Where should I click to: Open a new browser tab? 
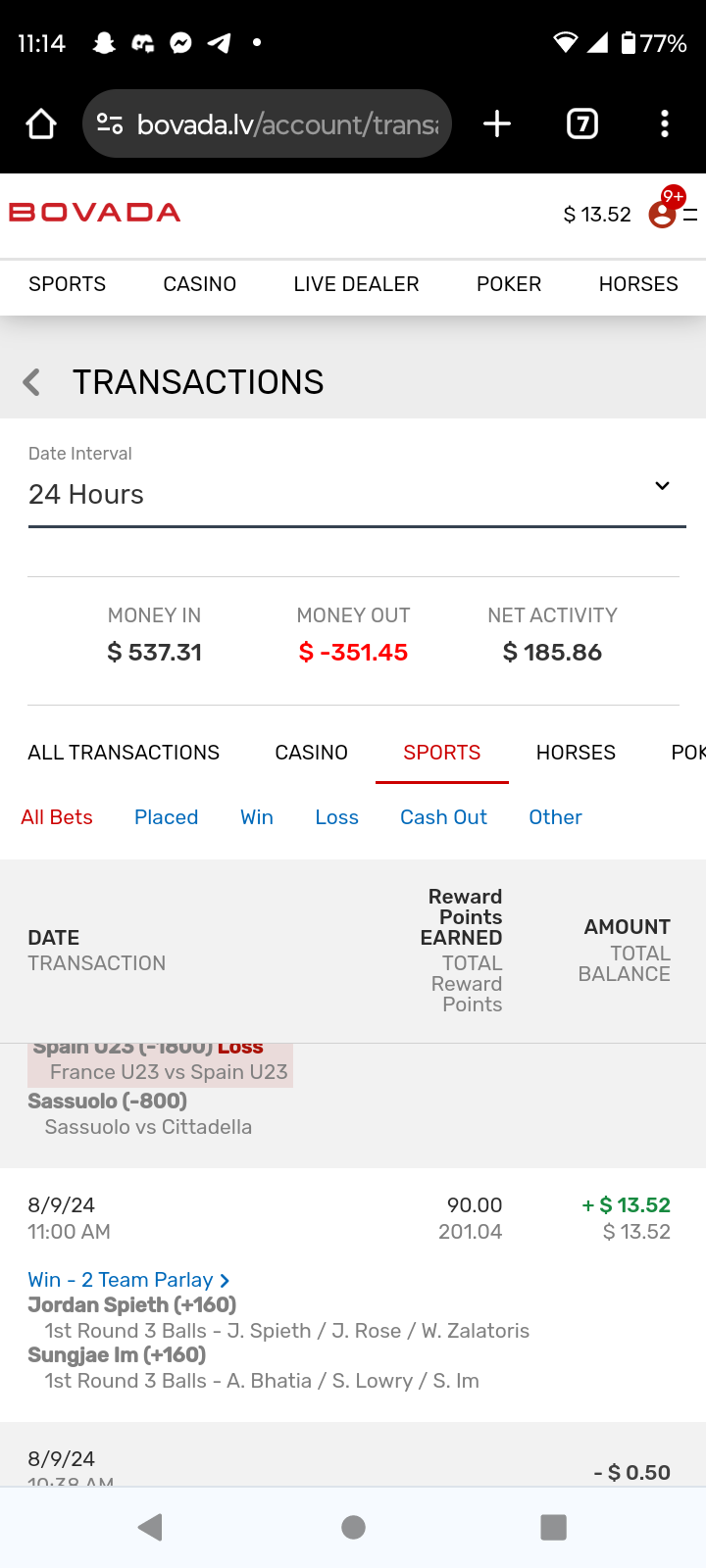[497, 124]
